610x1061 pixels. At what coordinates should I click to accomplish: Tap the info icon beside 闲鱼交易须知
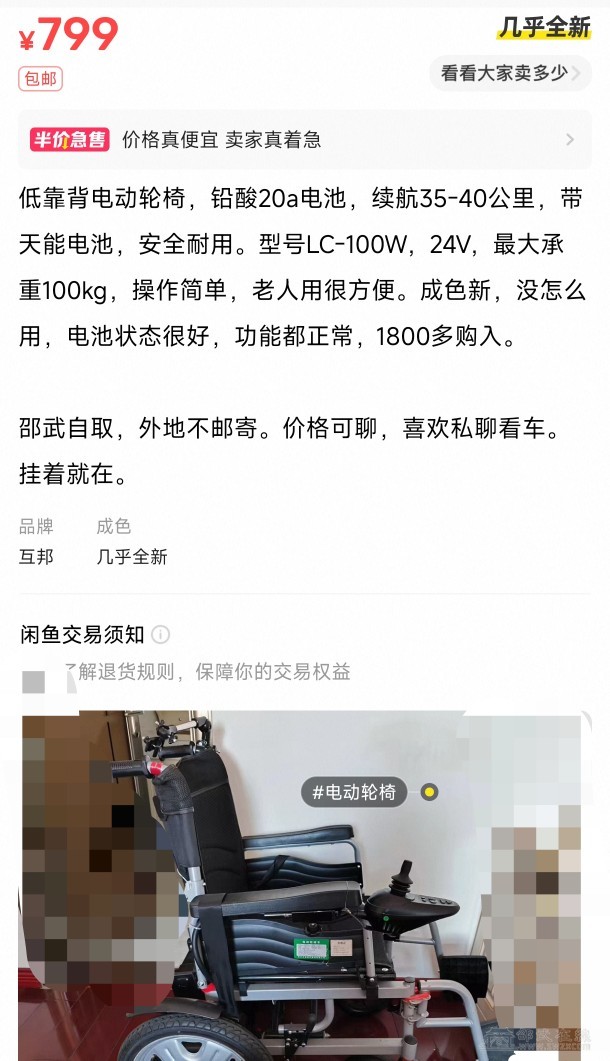click(161, 635)
